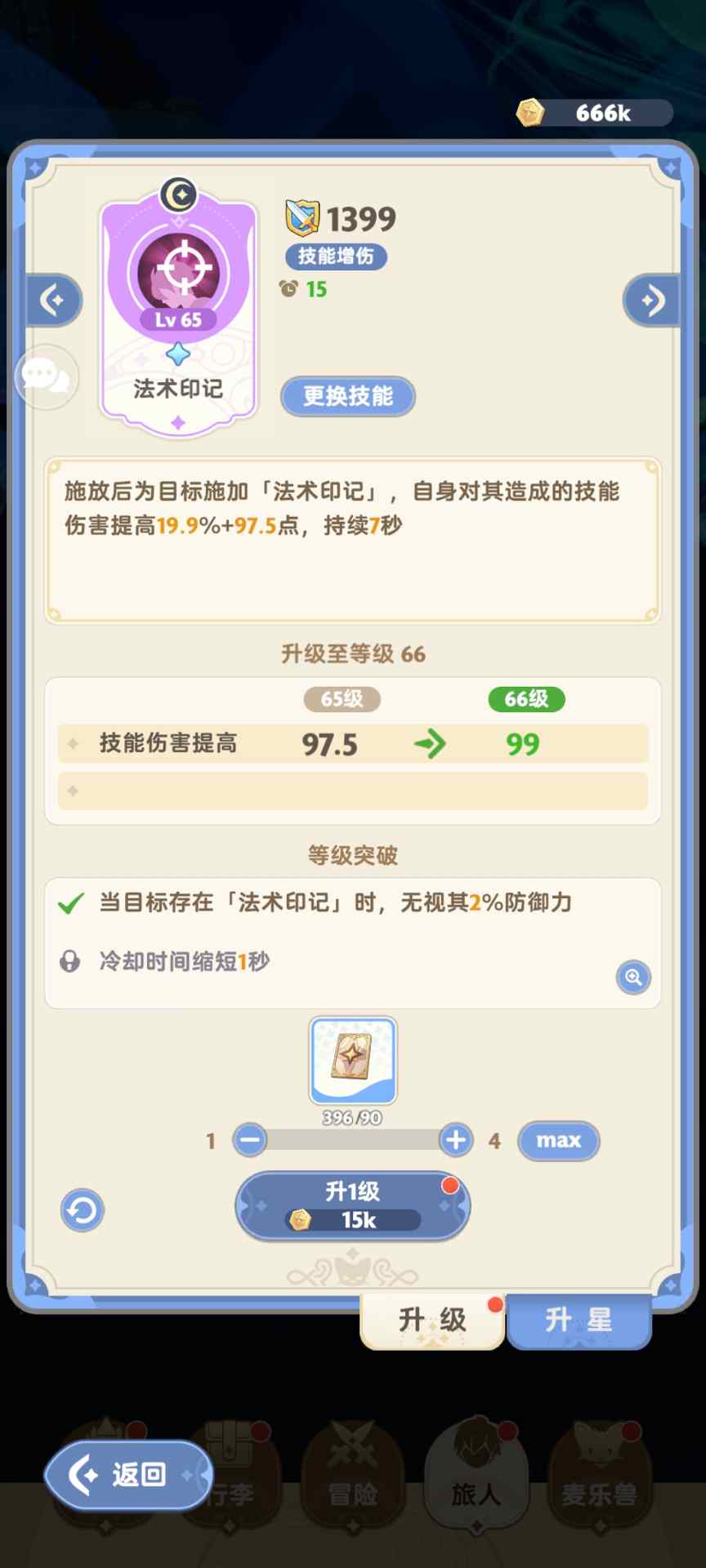Image resolution: width=706 pixels, height=1568 pixels.
Task: Open the upgrade material card item
Action: point(353,1060)
